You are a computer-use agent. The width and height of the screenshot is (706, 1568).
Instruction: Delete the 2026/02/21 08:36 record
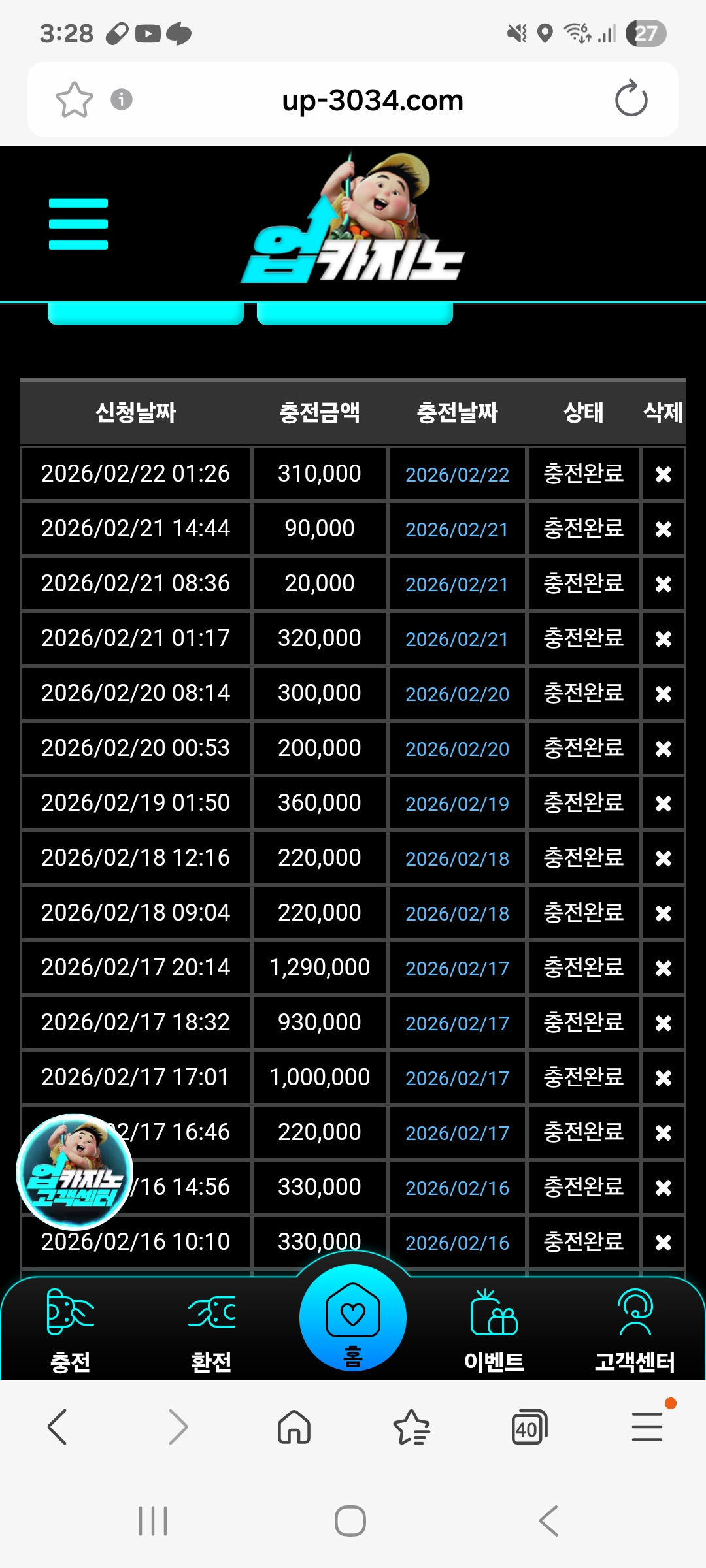[x=663, y=584]
